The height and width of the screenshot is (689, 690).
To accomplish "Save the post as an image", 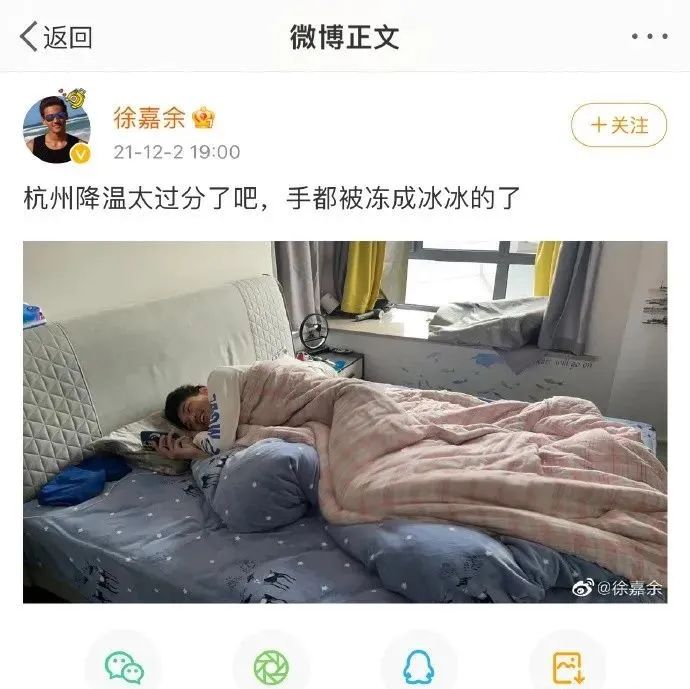I will (x=567, y=664).
